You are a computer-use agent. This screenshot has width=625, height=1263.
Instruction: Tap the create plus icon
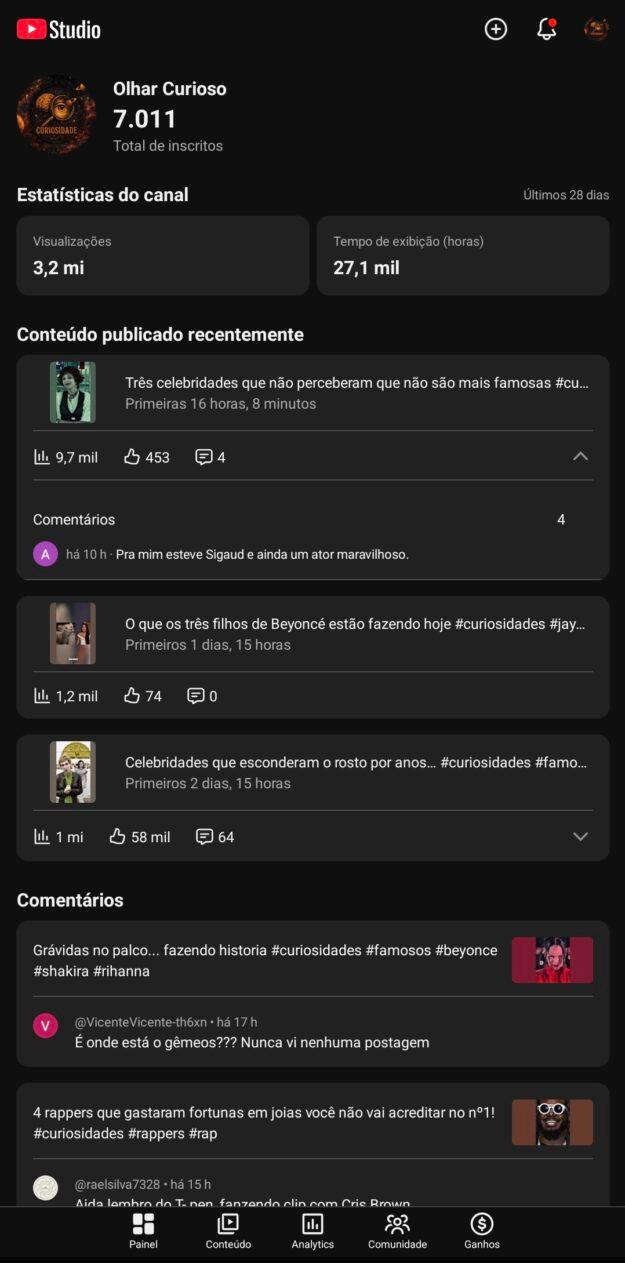496,29
